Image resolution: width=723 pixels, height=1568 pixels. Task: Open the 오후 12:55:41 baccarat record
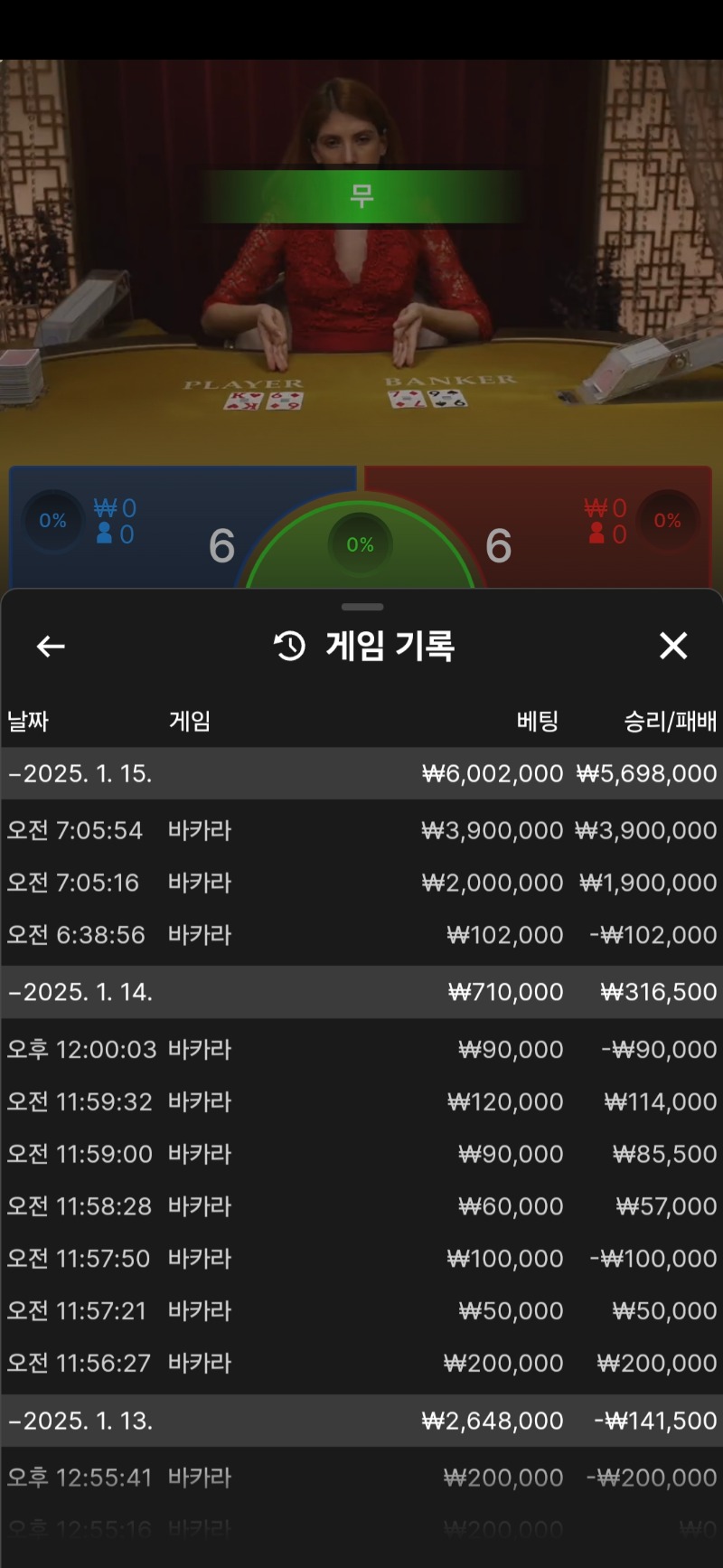click(x=361, y=1478)
